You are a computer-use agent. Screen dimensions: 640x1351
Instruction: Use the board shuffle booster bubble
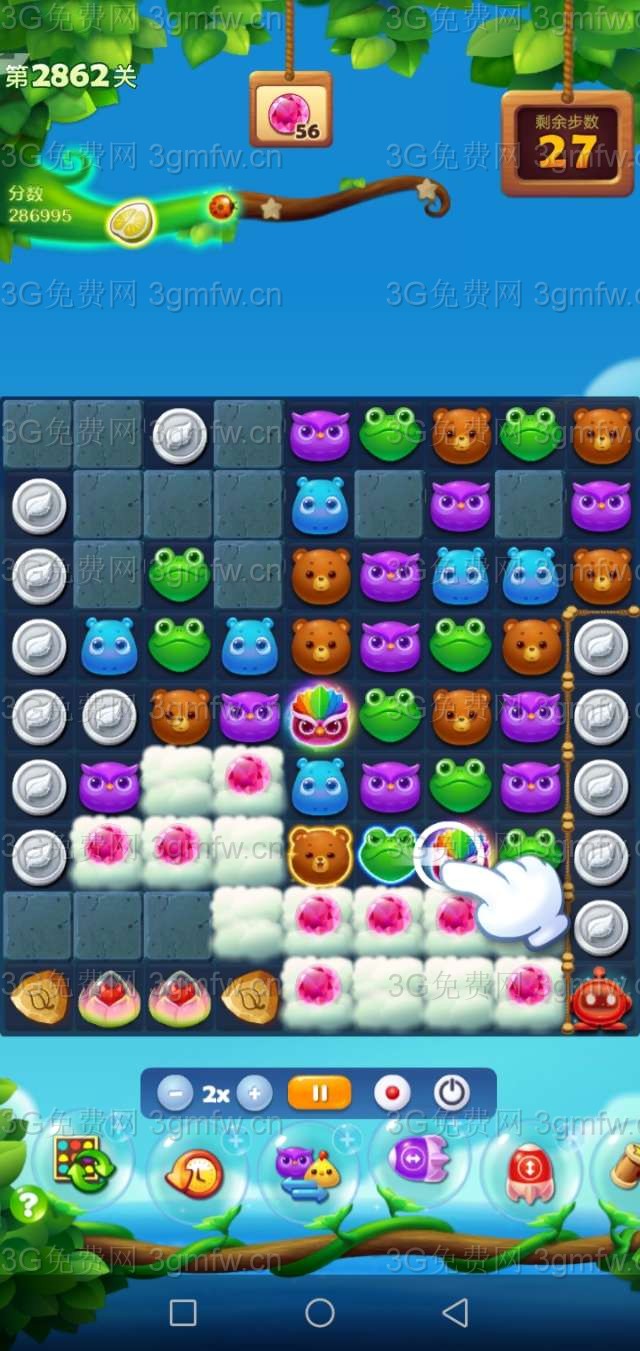click(80, 1161)
